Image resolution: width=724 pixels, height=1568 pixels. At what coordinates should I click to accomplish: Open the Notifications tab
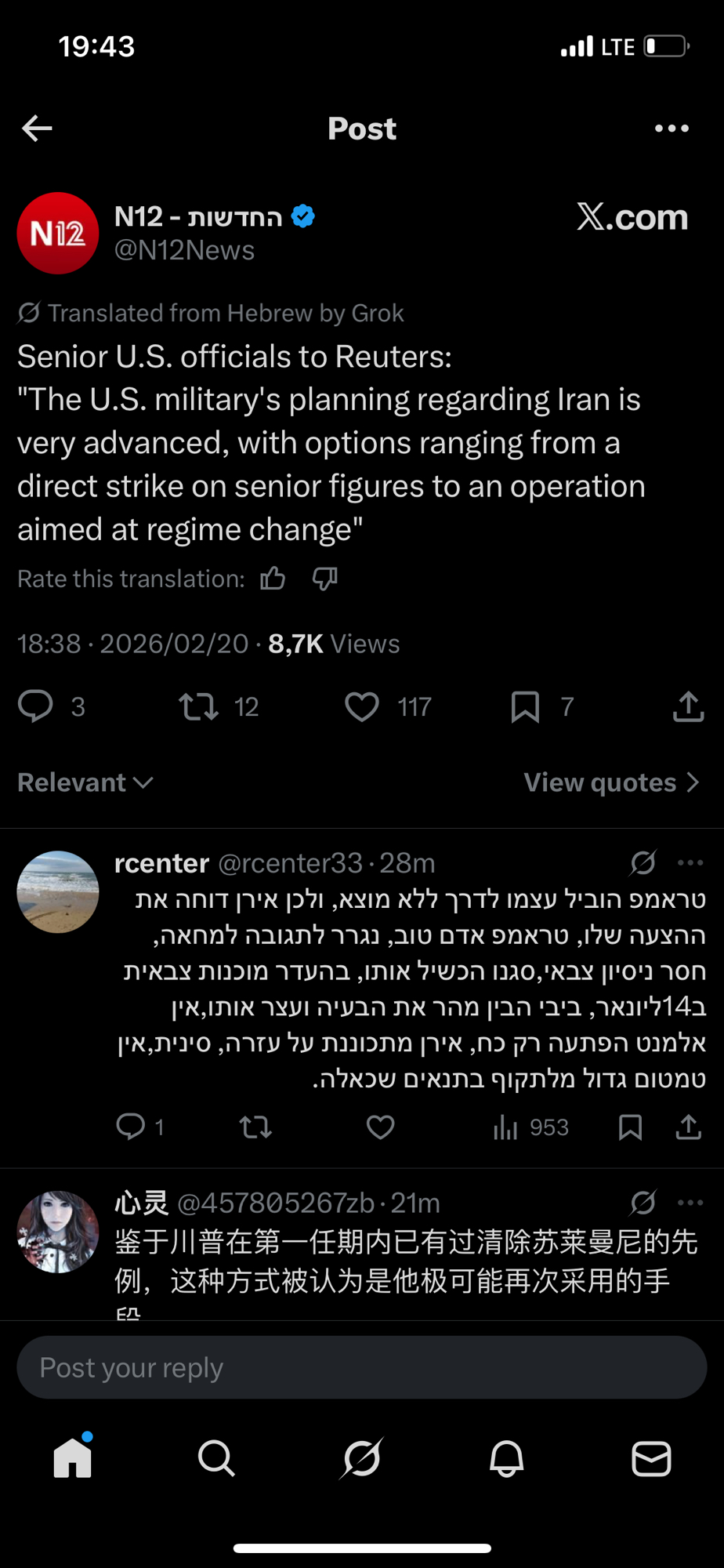506,1458
